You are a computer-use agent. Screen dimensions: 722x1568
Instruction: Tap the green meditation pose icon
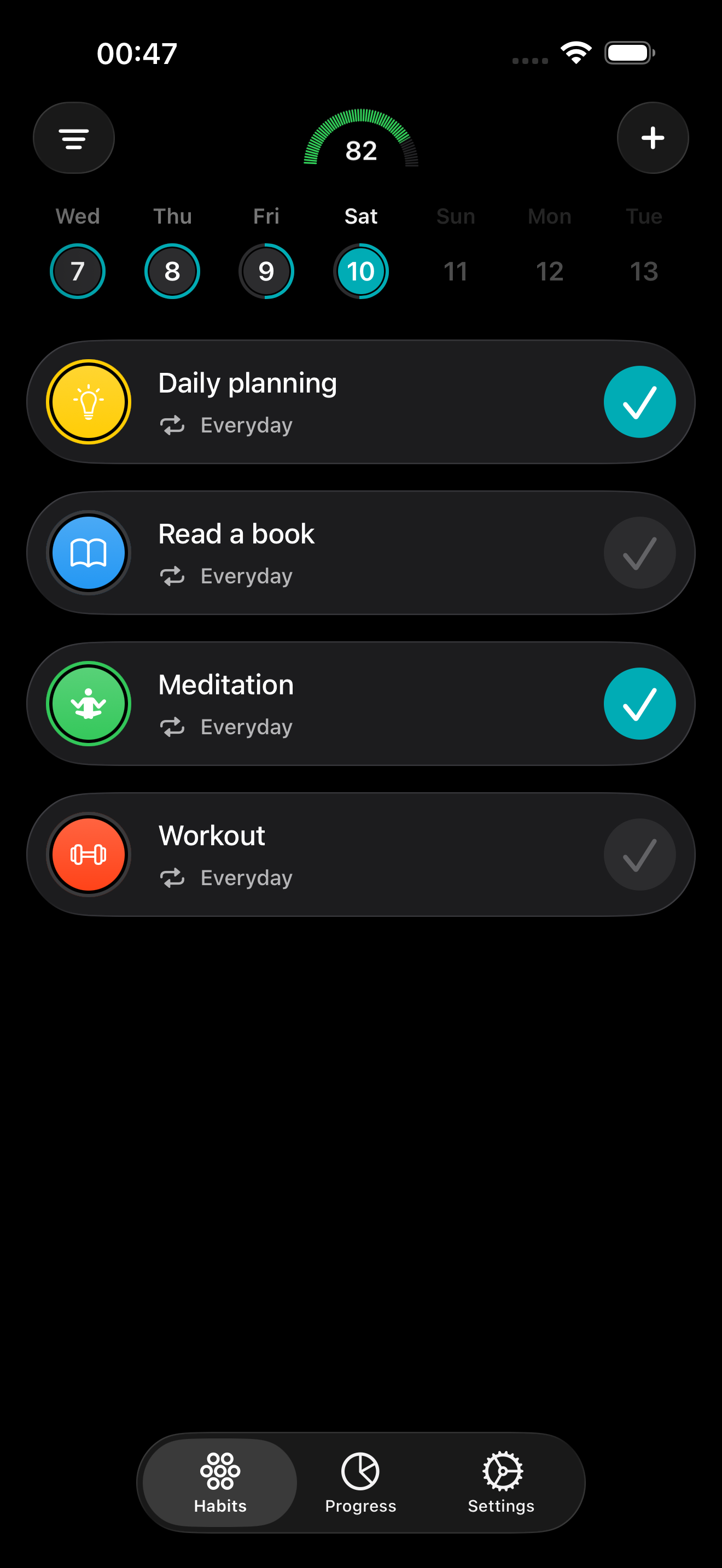[x=88, y=703]
